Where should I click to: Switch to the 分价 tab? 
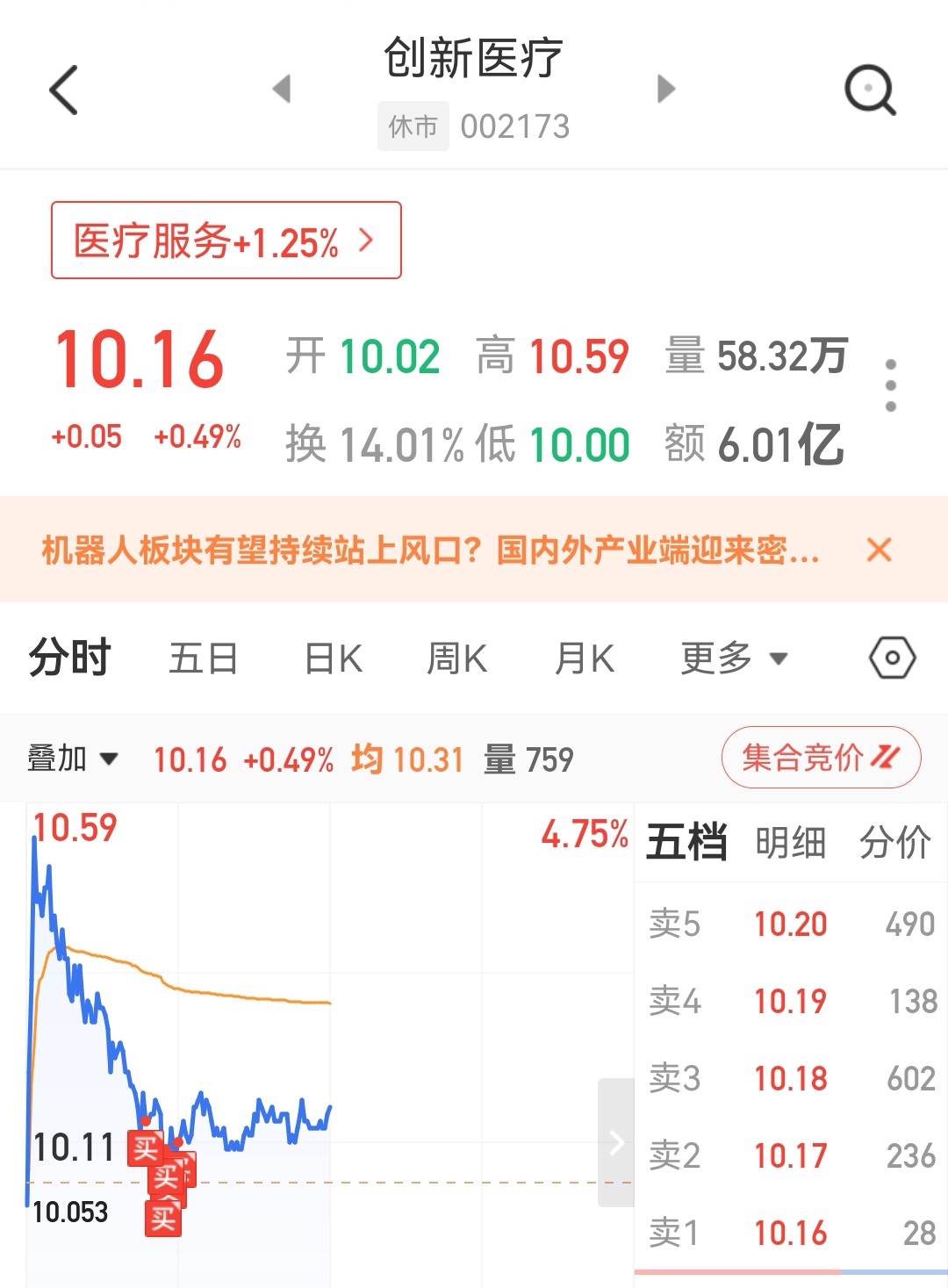pyautogui.click(x=894, y=843)
